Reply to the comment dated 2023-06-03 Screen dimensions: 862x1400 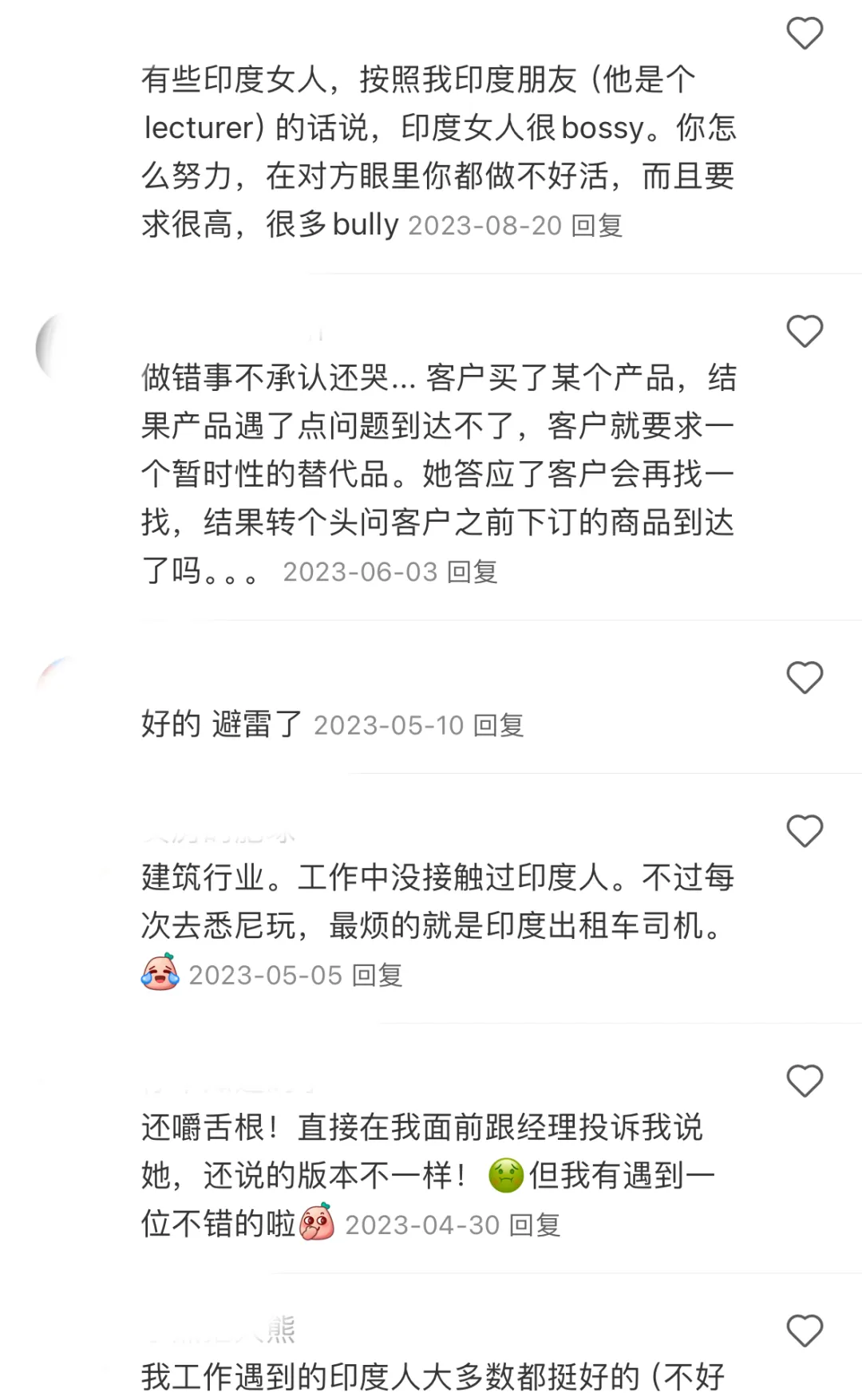(x=473, y=572)
